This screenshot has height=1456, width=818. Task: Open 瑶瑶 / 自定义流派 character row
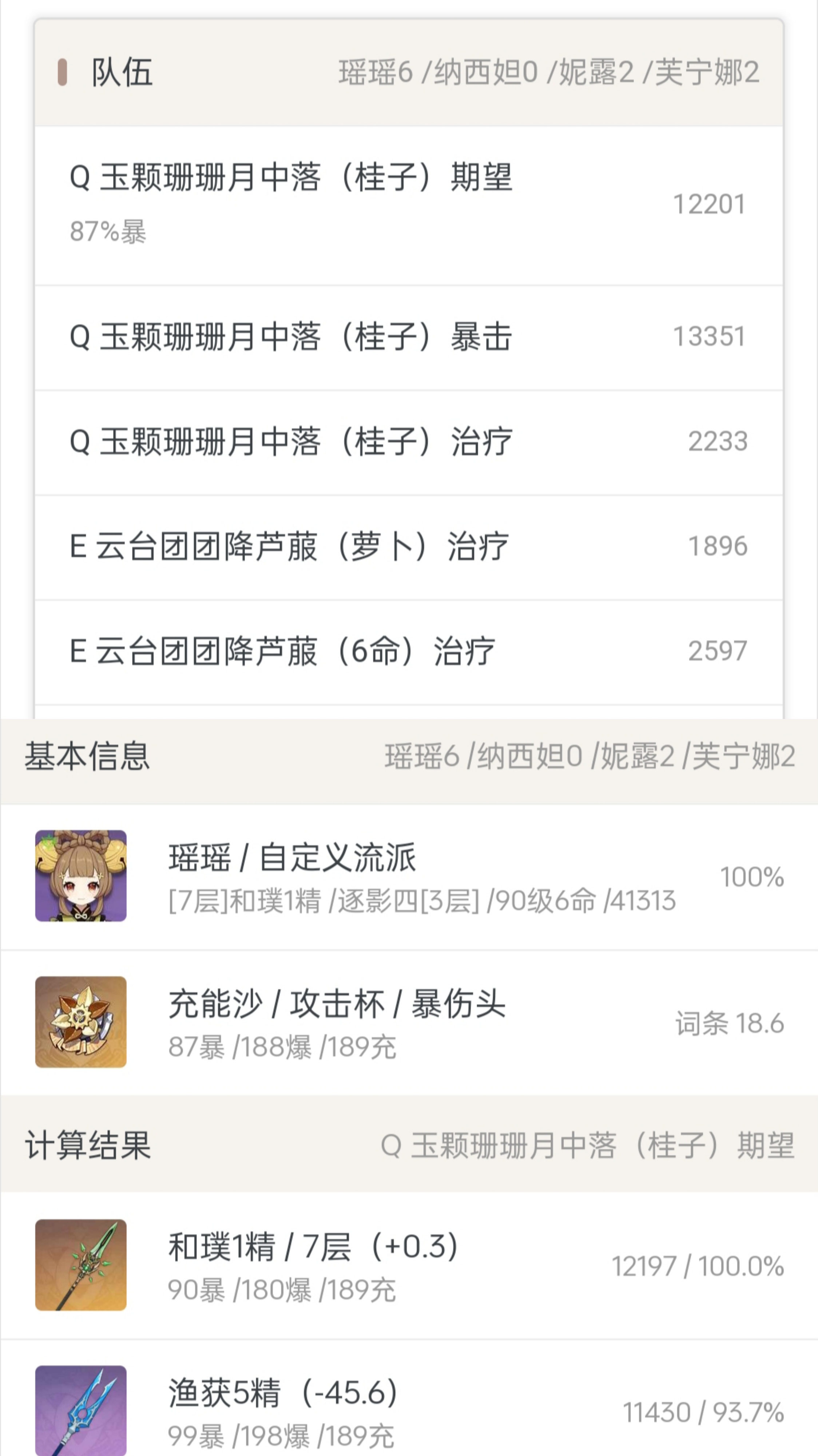pyautogui.click(x=409, y=877)
